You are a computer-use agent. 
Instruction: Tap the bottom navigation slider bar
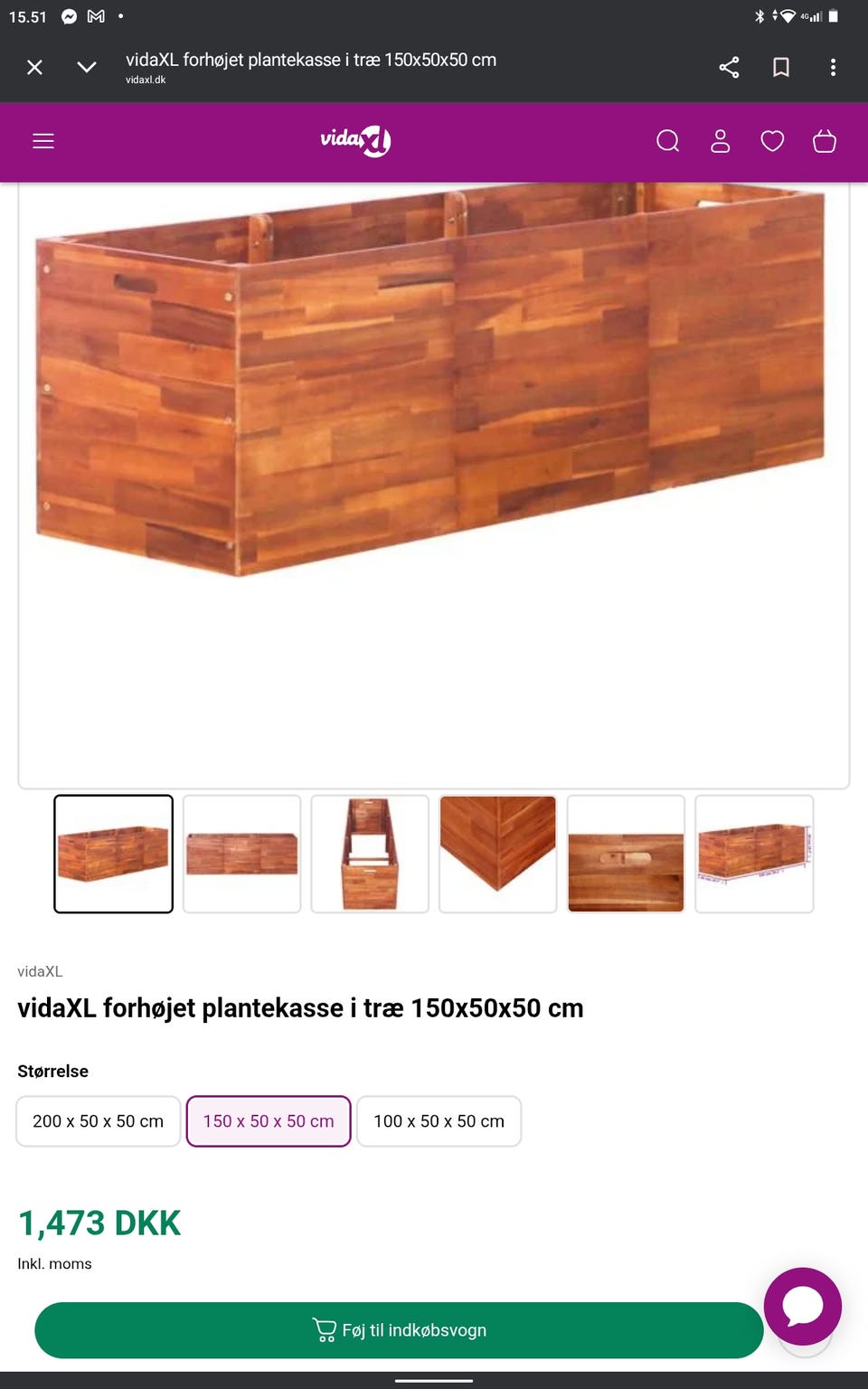tap(434, 1379)
